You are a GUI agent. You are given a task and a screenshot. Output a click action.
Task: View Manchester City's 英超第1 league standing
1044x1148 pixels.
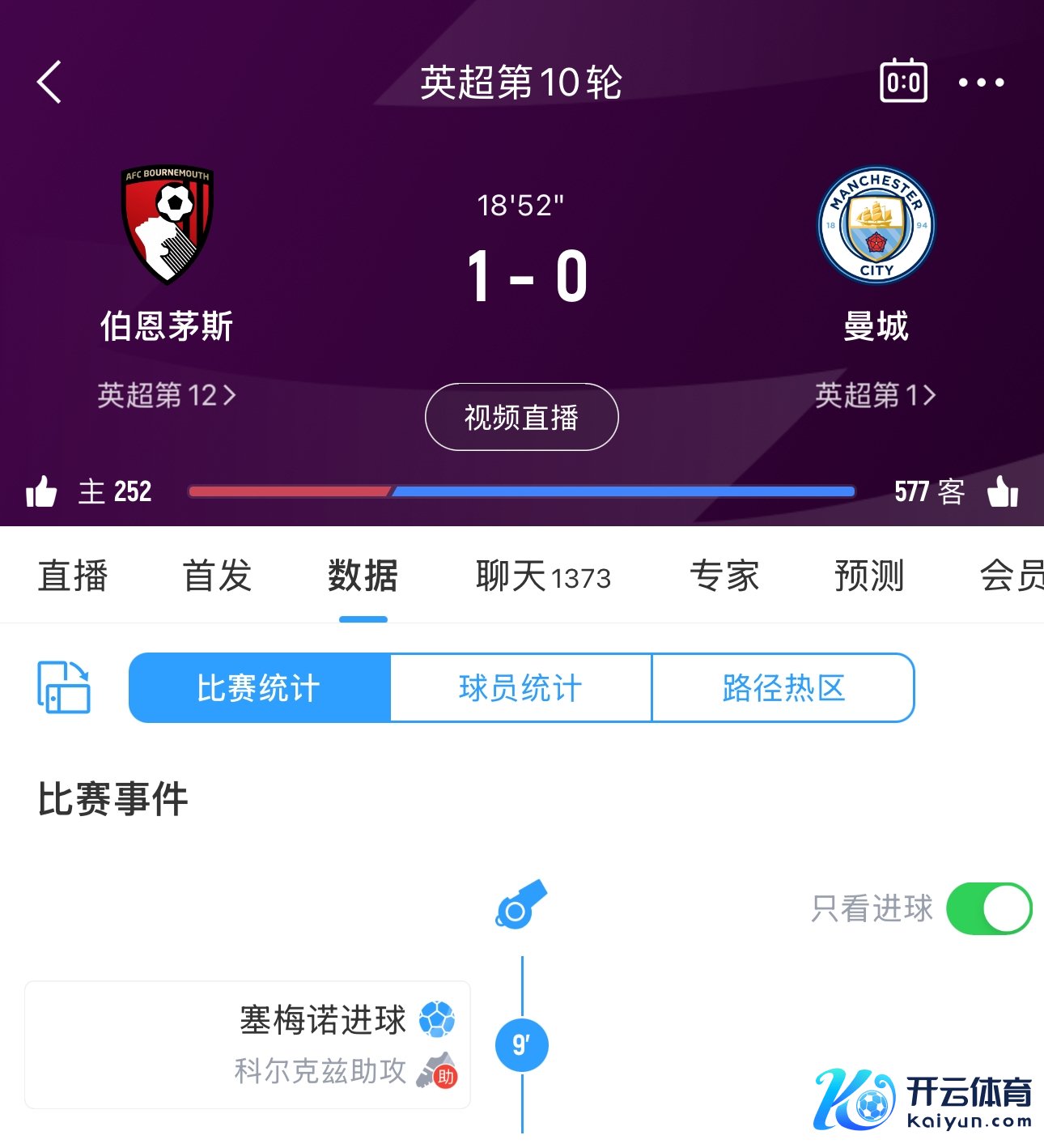pos(875,395)
